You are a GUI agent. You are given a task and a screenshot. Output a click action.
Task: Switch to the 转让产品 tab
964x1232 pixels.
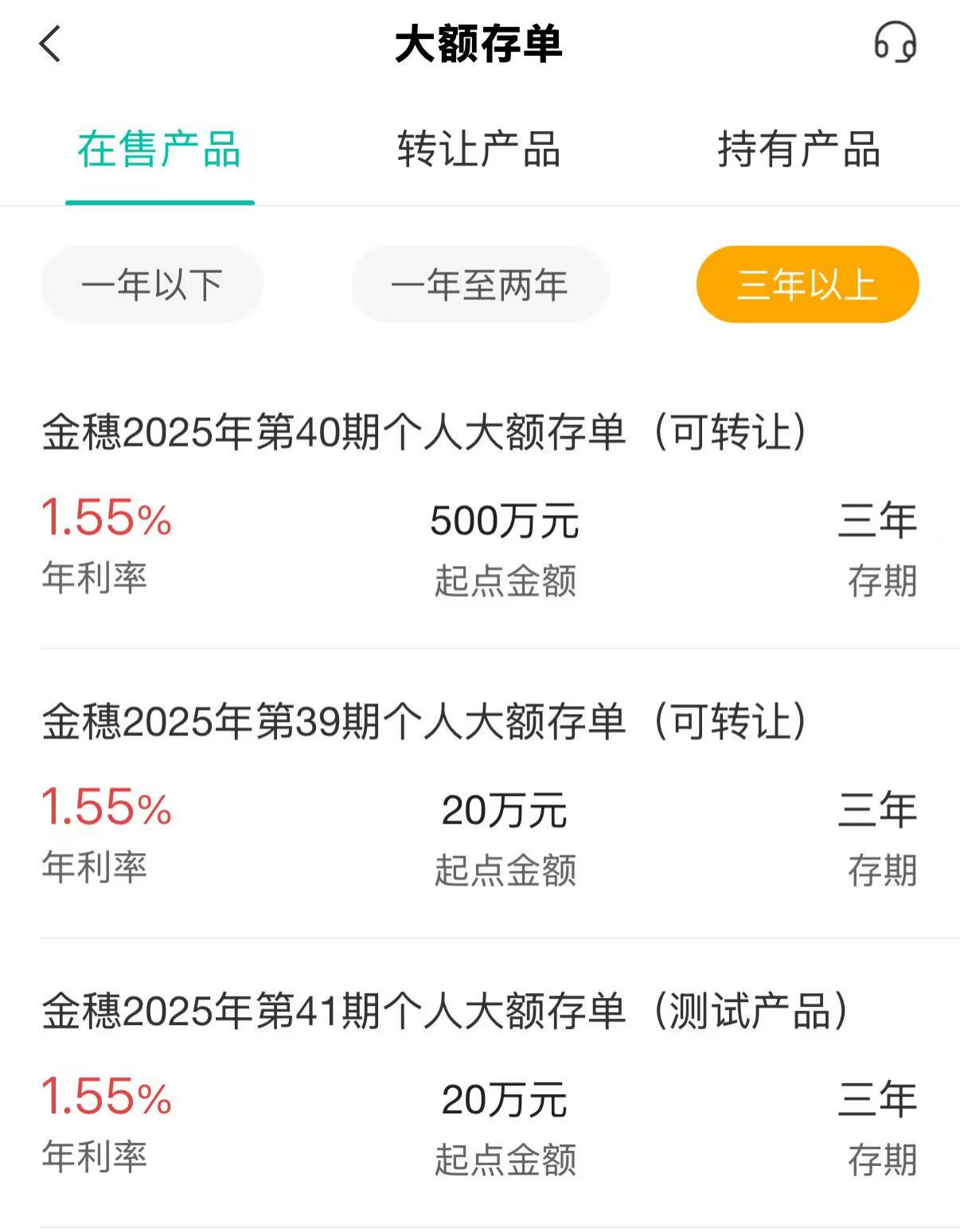point(479,150)
